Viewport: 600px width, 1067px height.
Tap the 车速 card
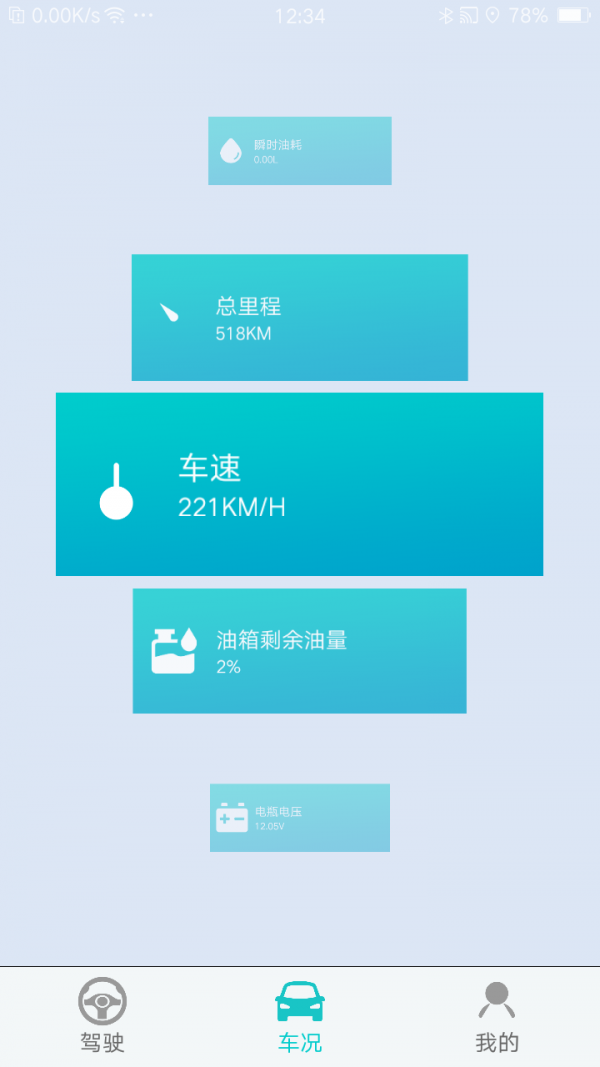tap(299, 484)
